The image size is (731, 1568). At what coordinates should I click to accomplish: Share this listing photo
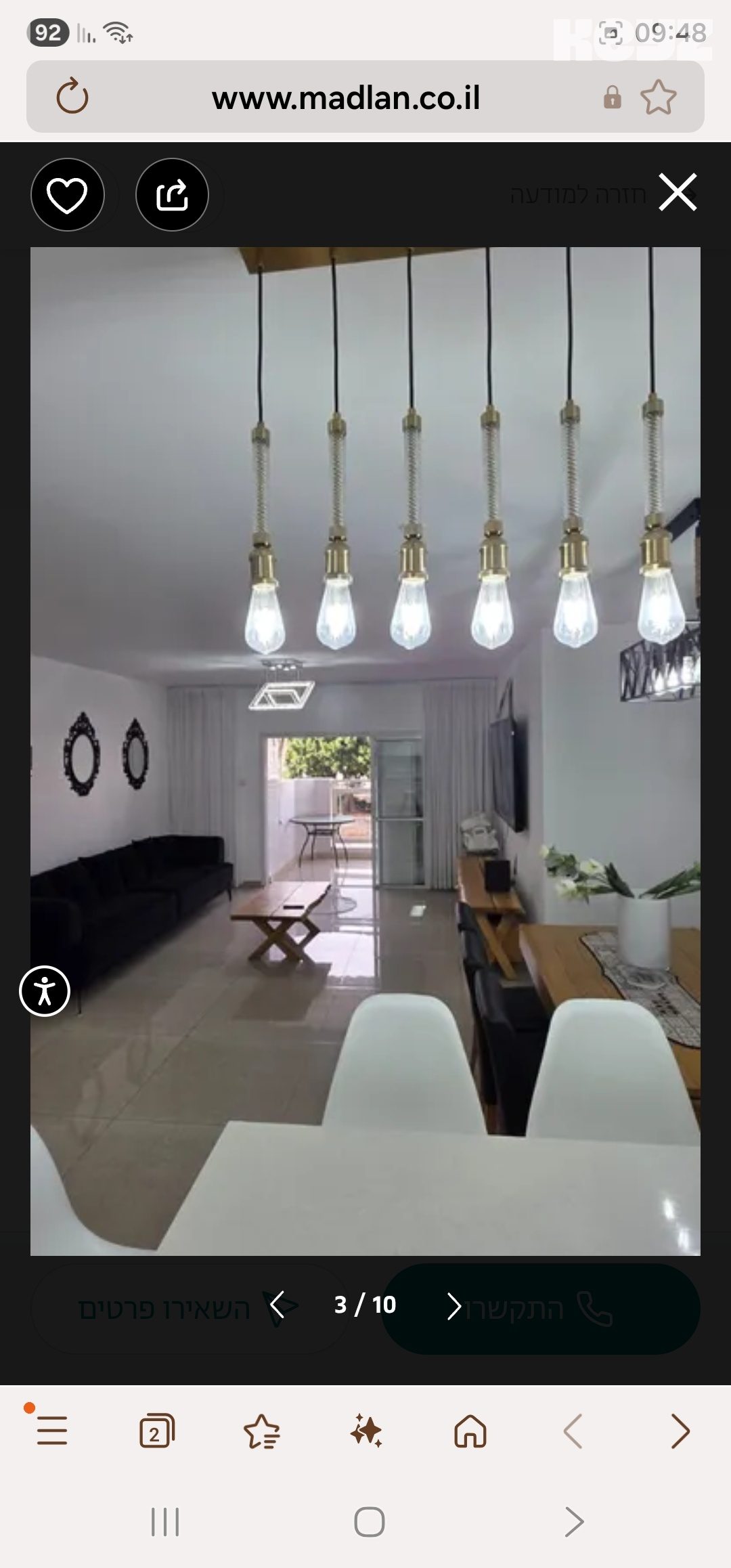click(x=172, y=195)
